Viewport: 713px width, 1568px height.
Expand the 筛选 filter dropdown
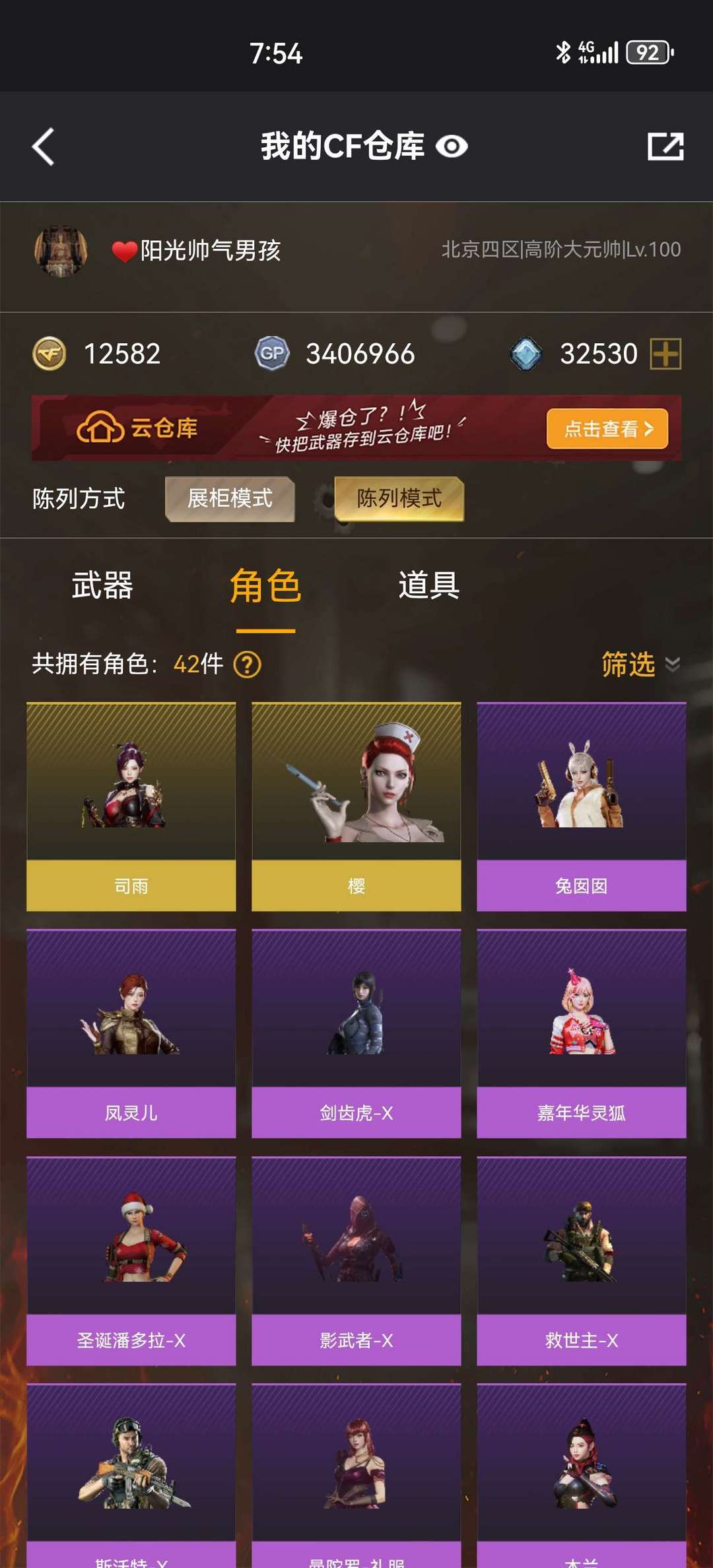click(x=640, y=664)
